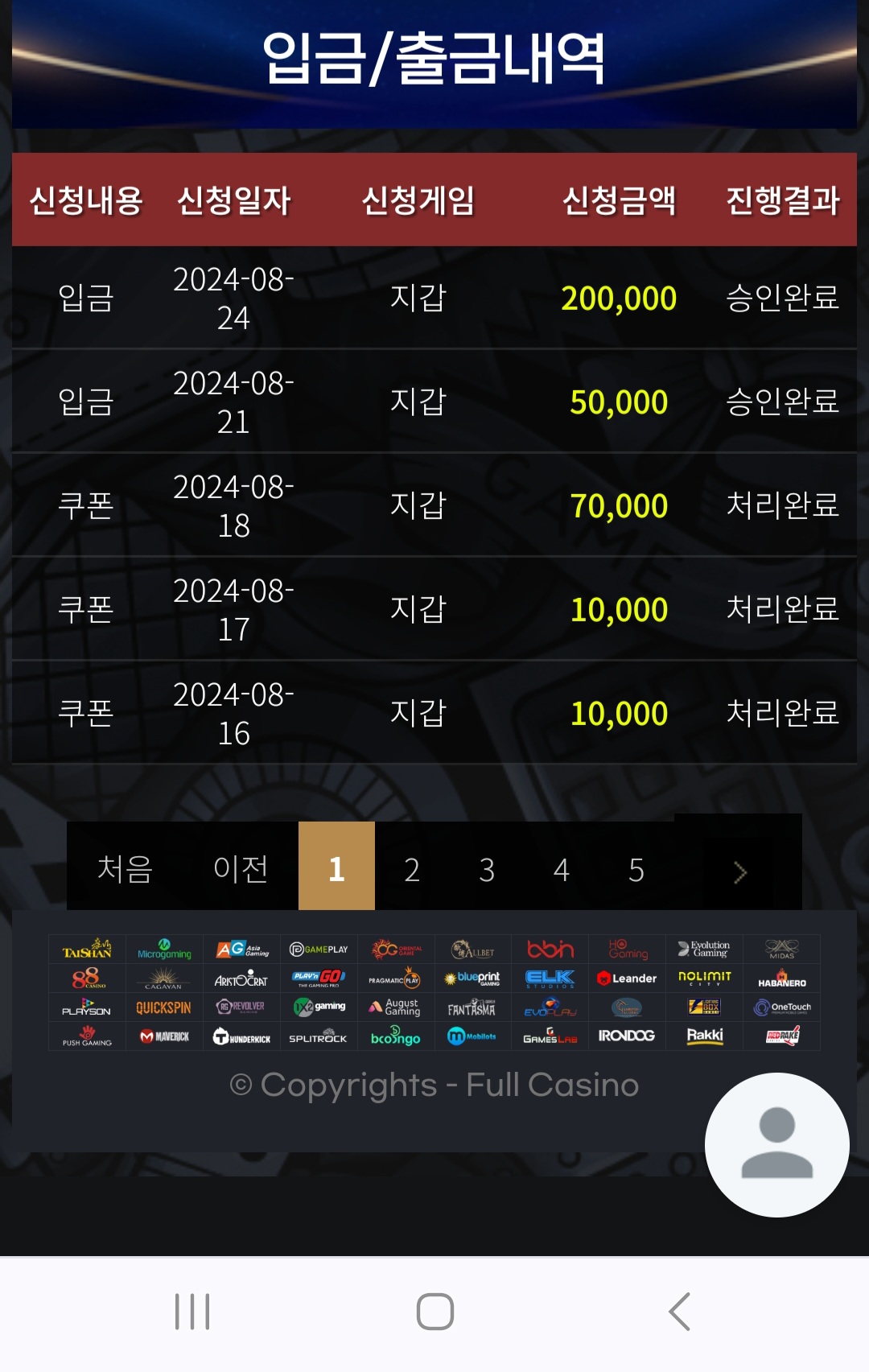Open the floating profile button
This screenshot has height=1372, width=869.
(x=776, y=1144)
